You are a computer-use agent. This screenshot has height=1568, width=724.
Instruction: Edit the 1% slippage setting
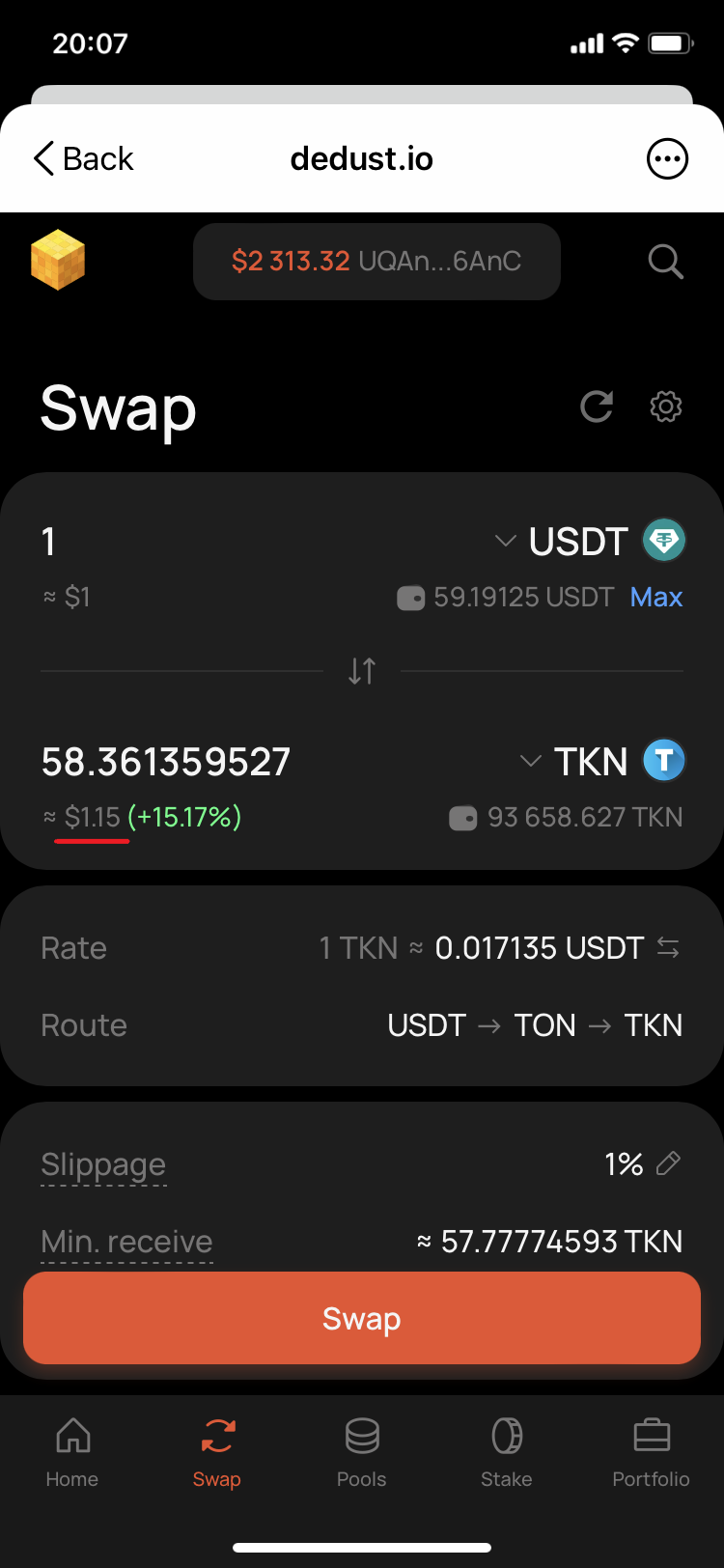click(668, 1163)
